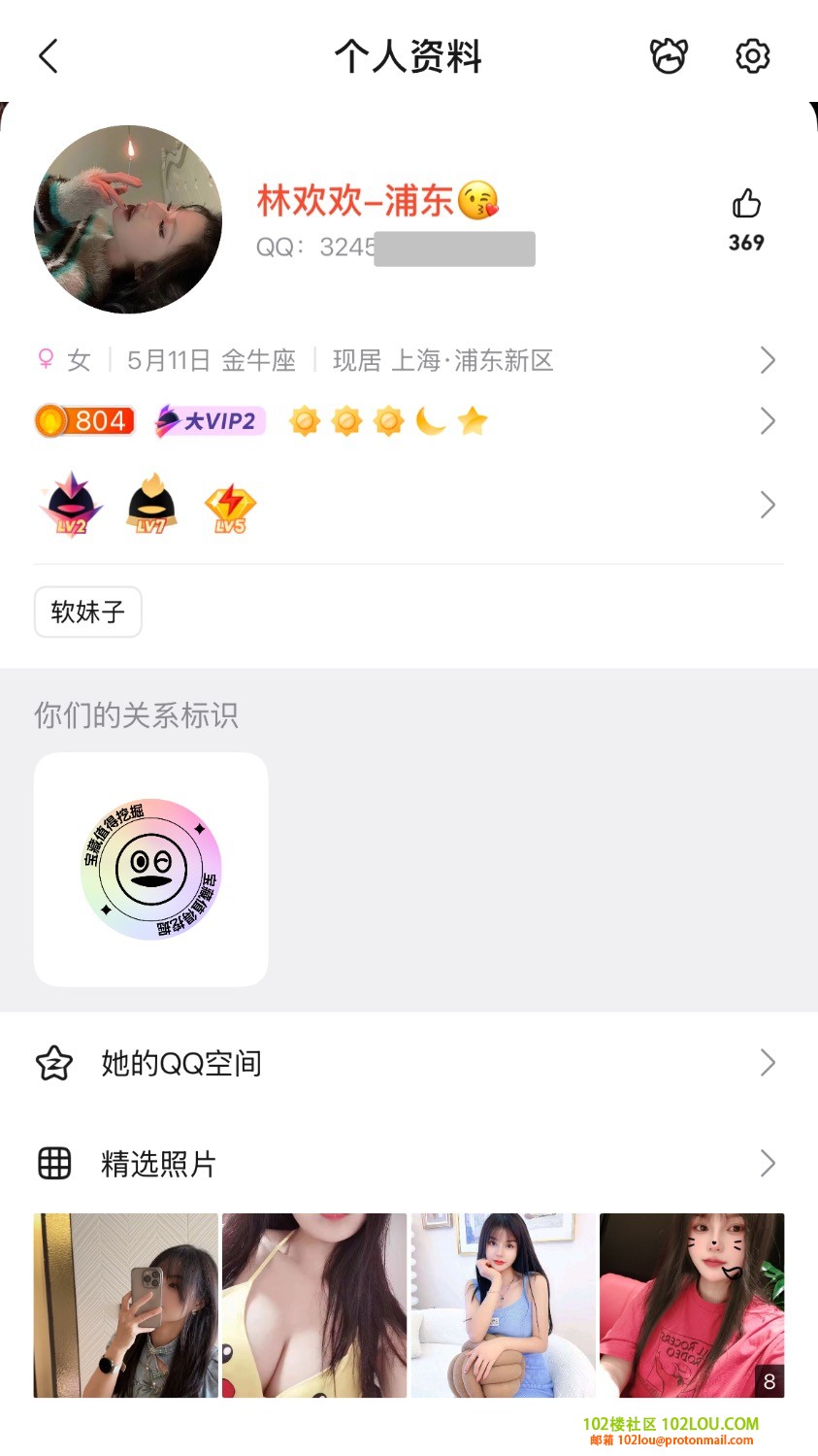View the red t-shirt photo marked 8
818x1456 pixels.
coord(691,1306)
